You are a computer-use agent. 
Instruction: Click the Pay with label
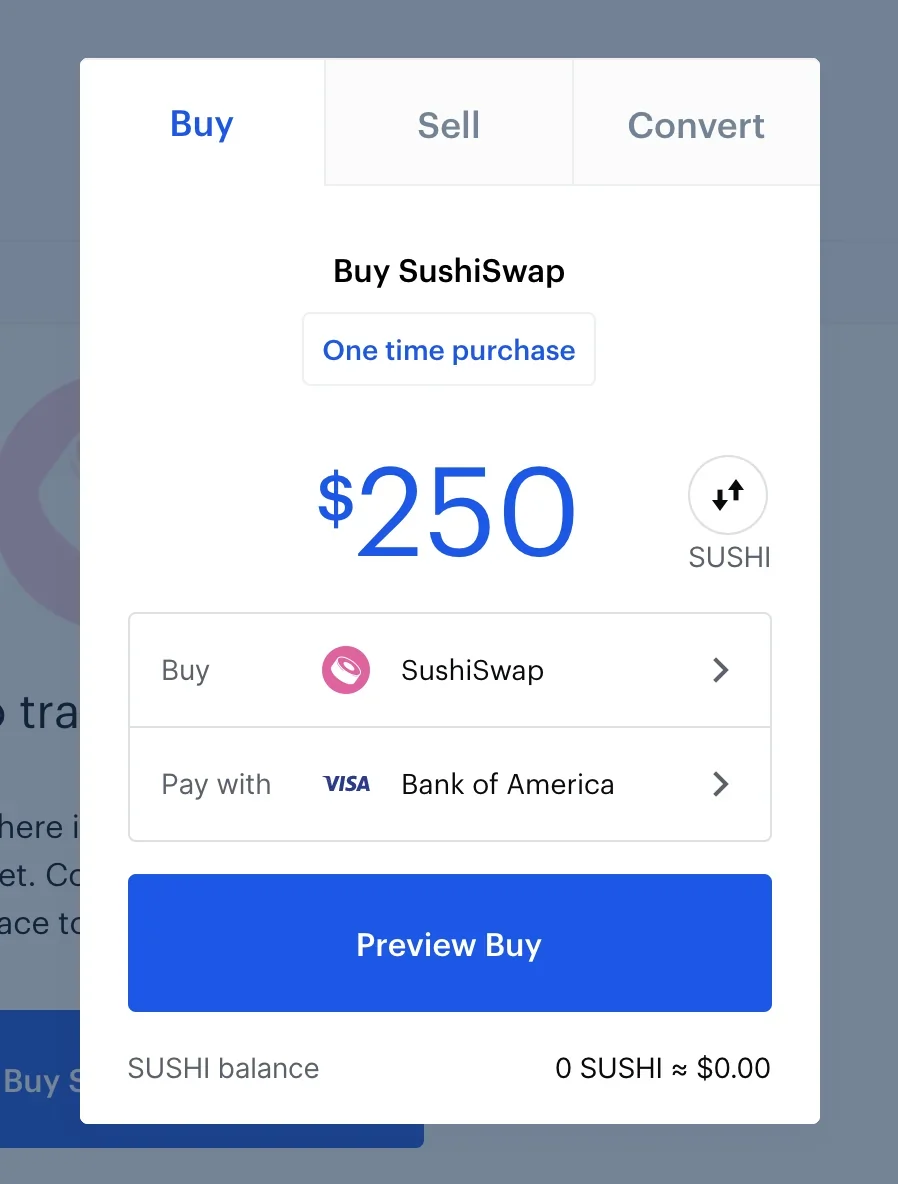click(216, 784)
